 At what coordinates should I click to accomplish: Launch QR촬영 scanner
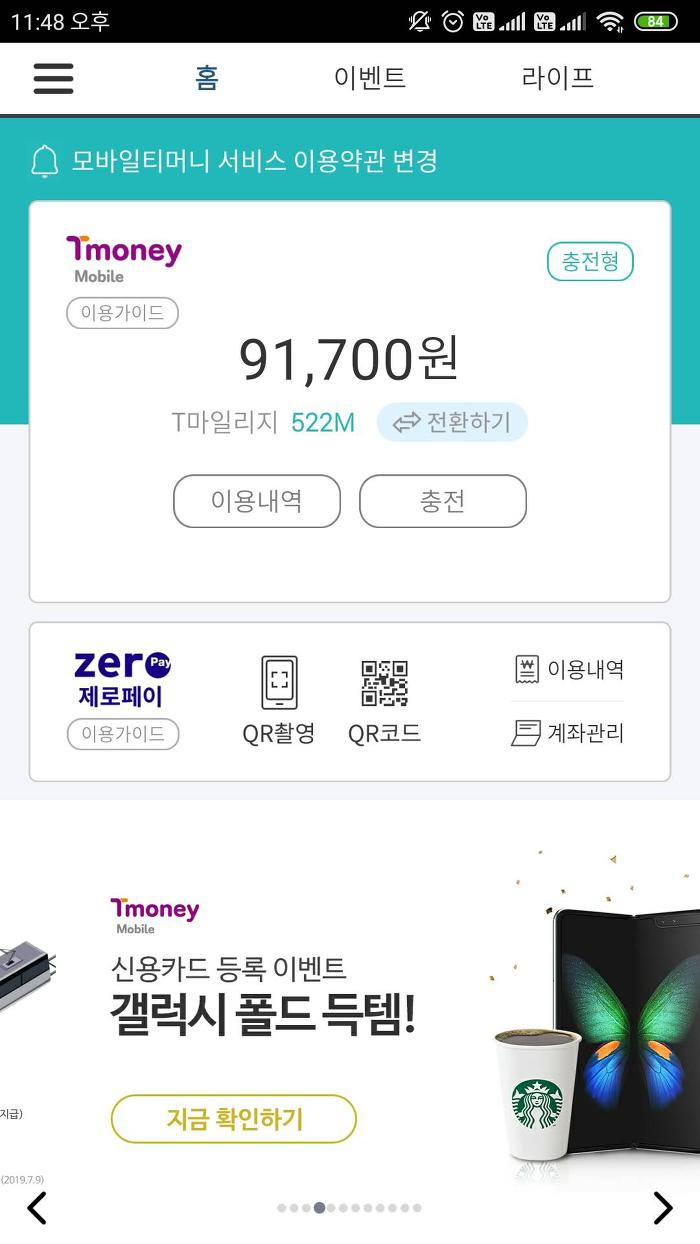[x=279, y=700]
